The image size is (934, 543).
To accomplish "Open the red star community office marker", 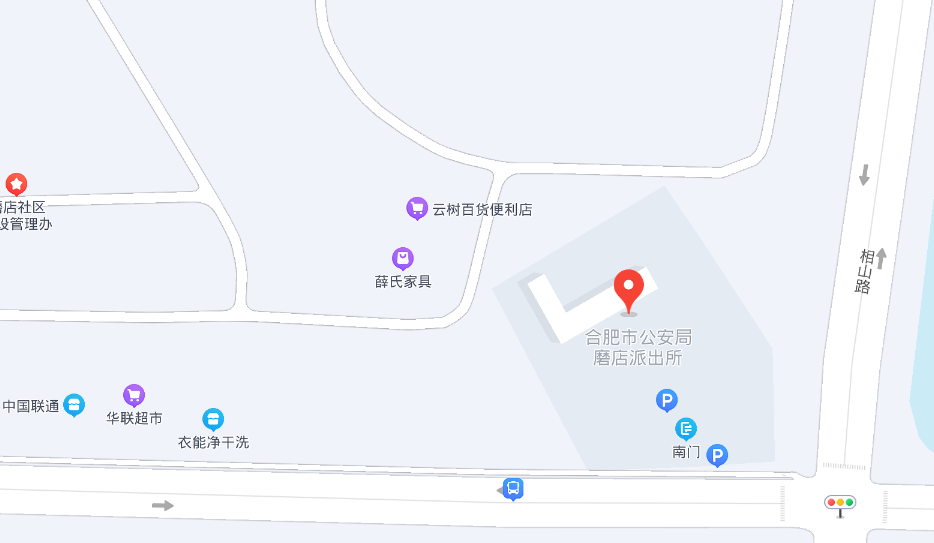I will pyautogui.click(x=16, y=184).
